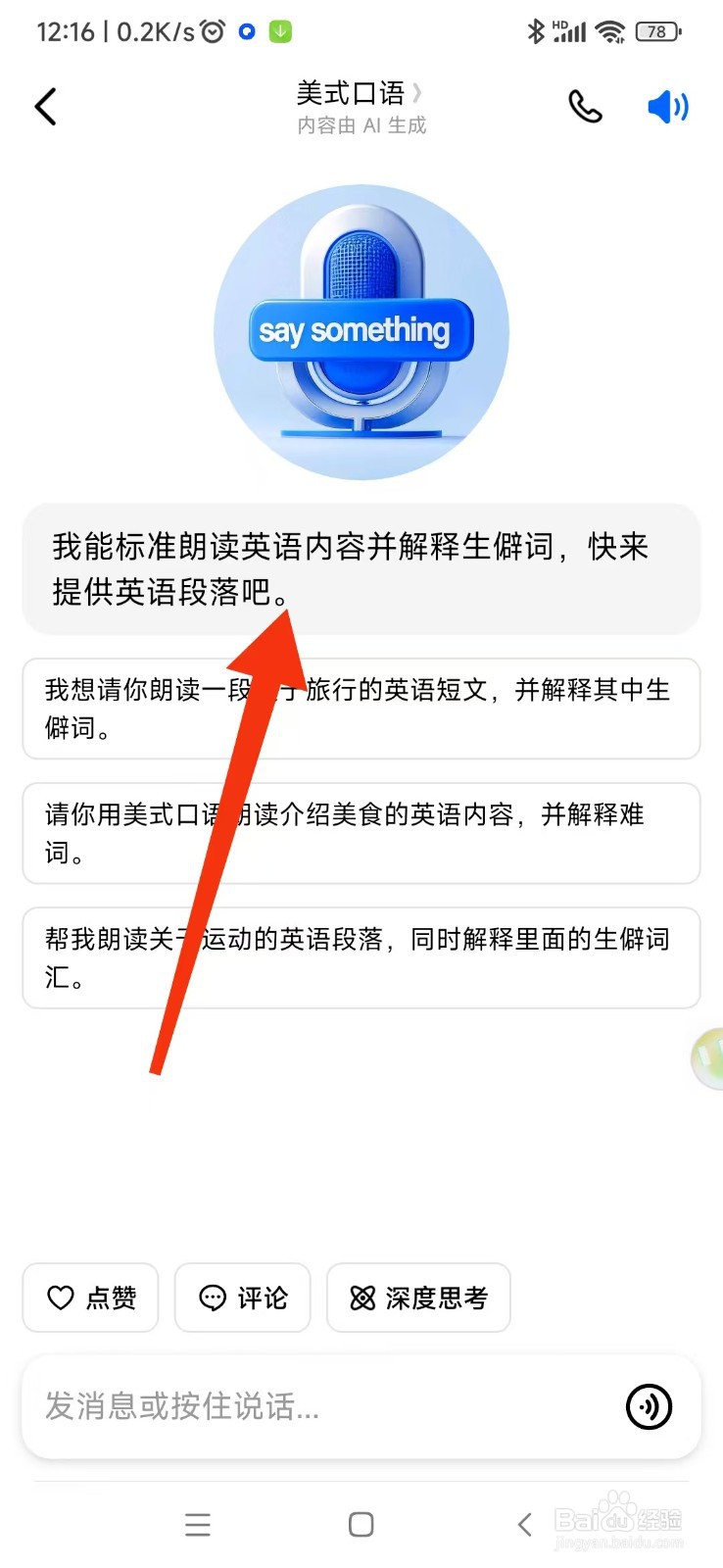Select the food introduction reading prompt

pyautogui.click(x=361, y=834)
